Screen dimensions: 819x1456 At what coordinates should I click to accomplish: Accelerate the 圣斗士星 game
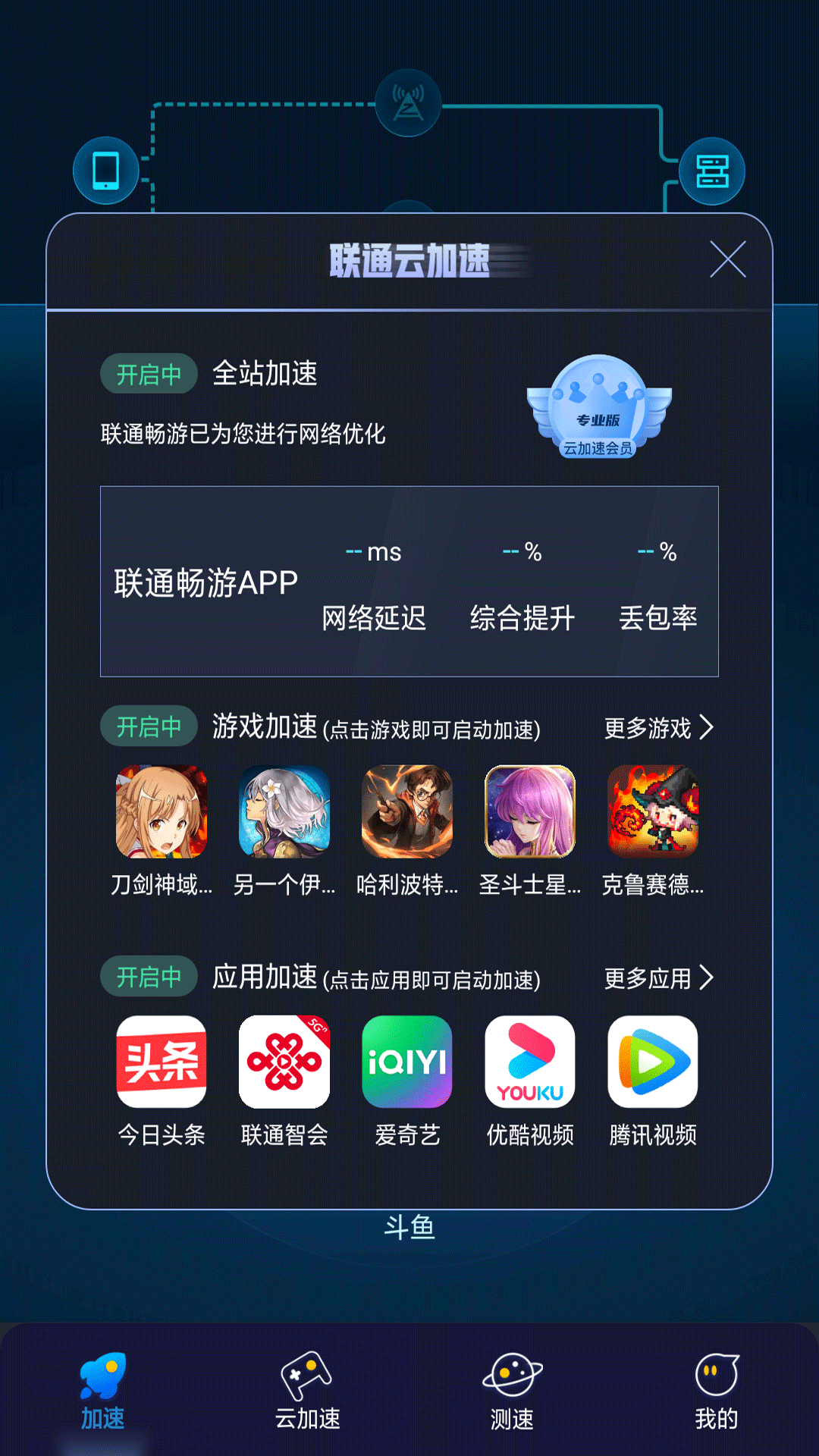click(531, 812)
